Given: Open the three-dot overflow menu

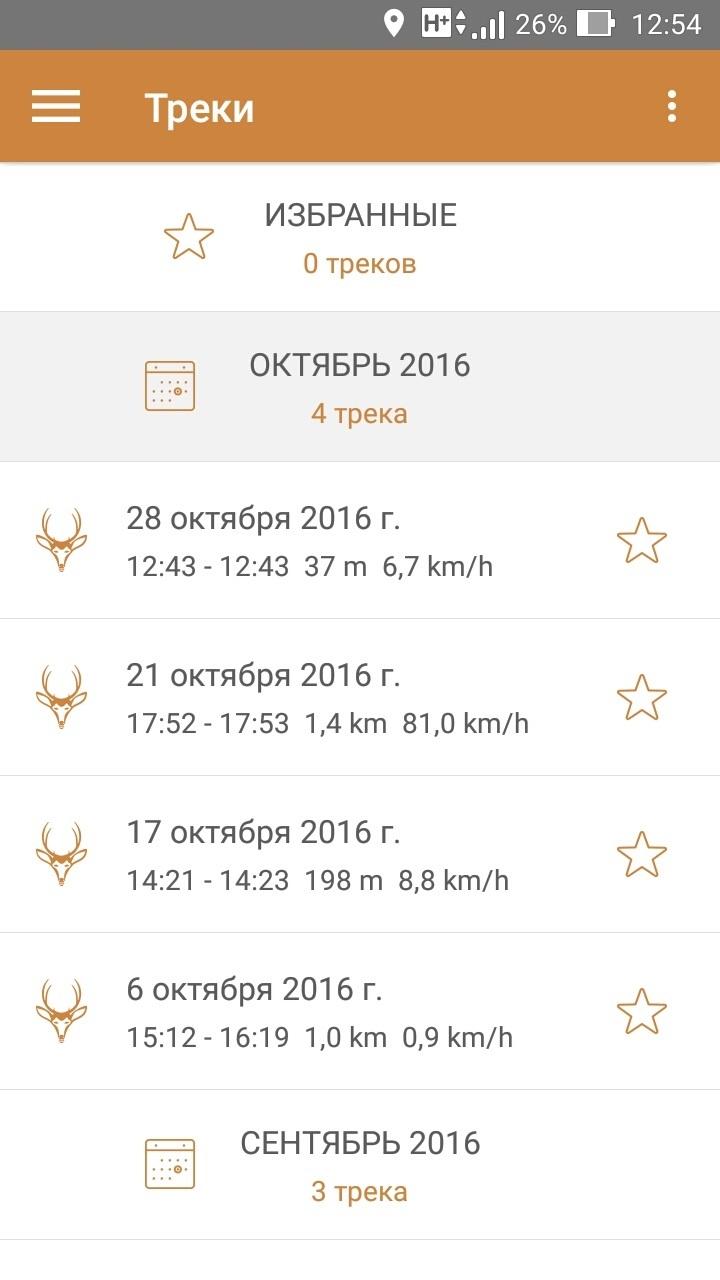Looking at the screenshot, I should pyautogui.click(x=672, y=107).
